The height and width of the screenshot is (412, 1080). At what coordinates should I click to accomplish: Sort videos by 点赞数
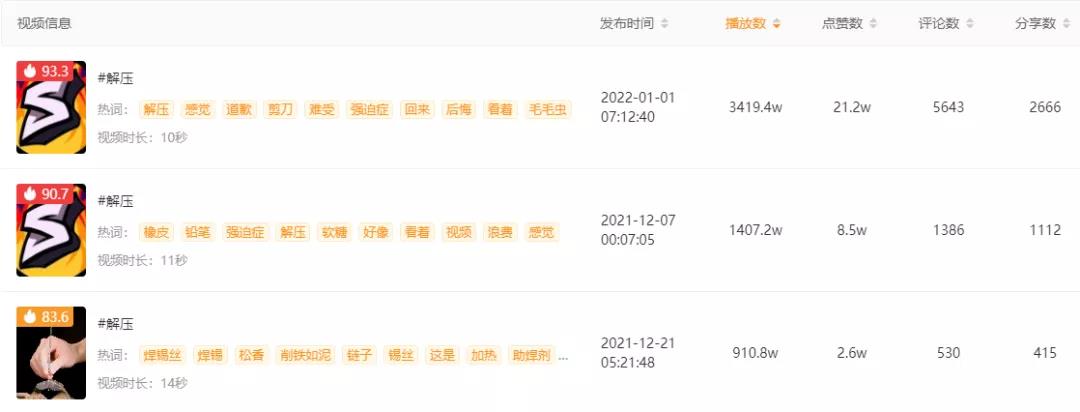[849, 23]
